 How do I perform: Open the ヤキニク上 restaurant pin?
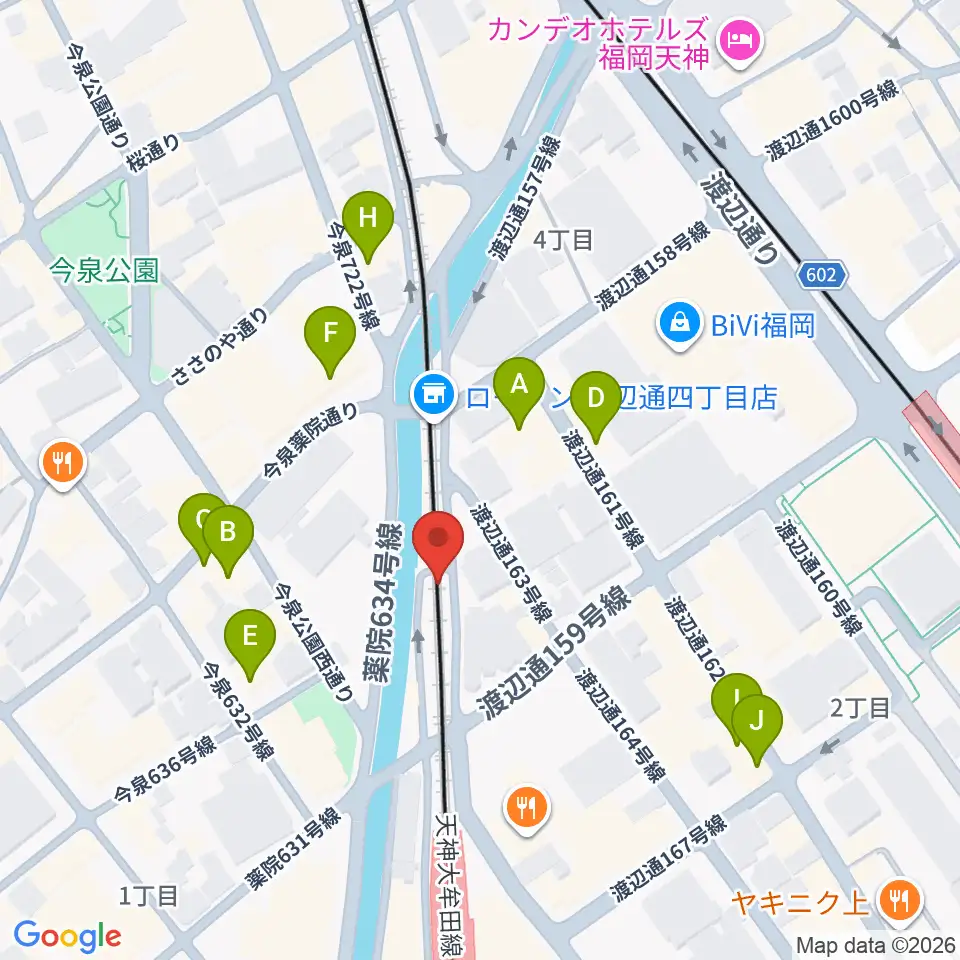(899, 902)
